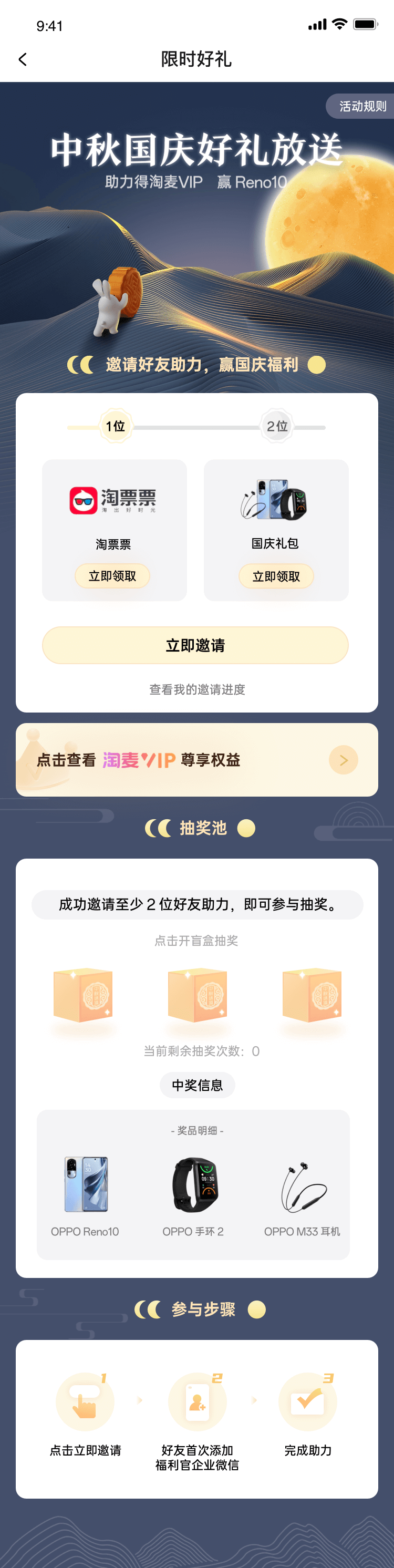View 中奖信息 winning info
Screen dimensions: 394x1568
click(196, 1085)
